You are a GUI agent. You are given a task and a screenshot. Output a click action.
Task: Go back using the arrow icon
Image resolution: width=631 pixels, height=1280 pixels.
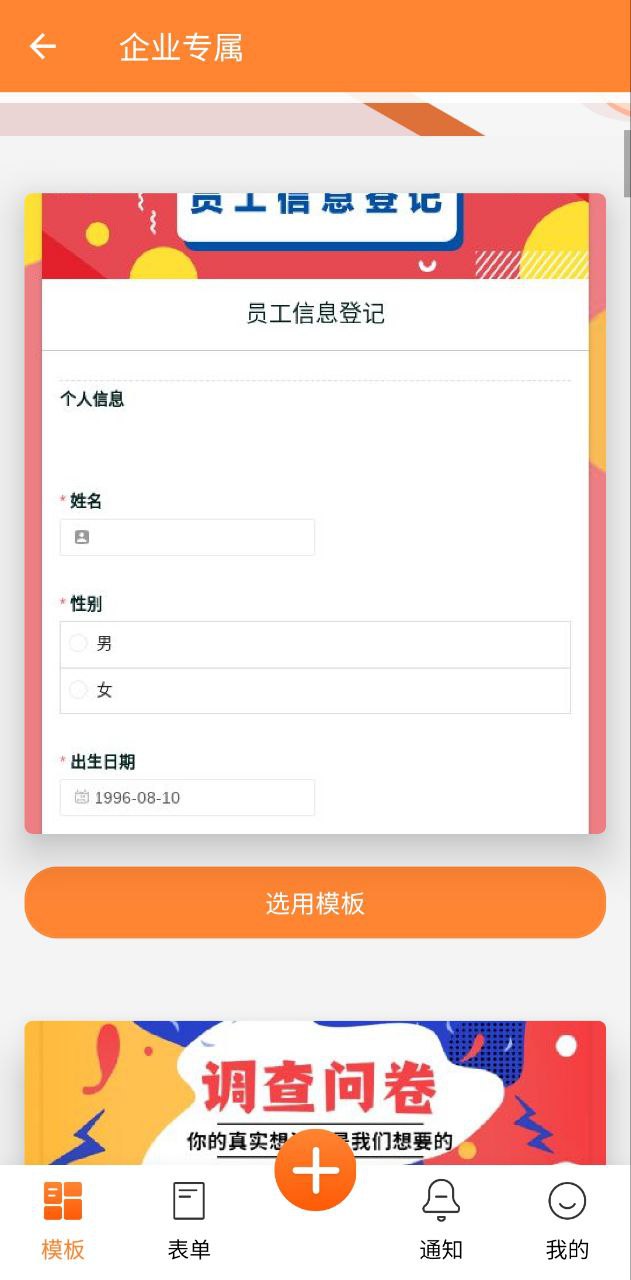(x=42, y=46)
